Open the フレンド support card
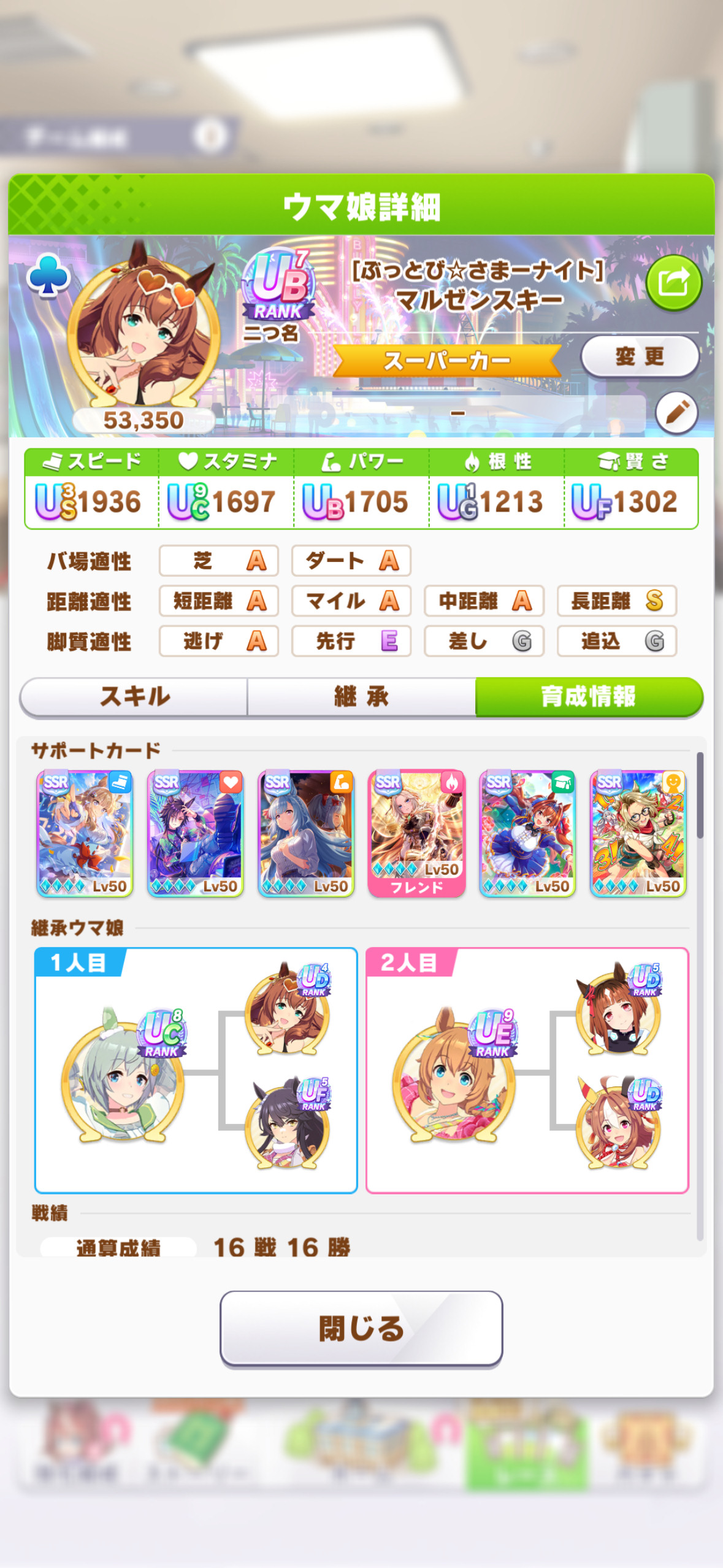 [417, 834]
